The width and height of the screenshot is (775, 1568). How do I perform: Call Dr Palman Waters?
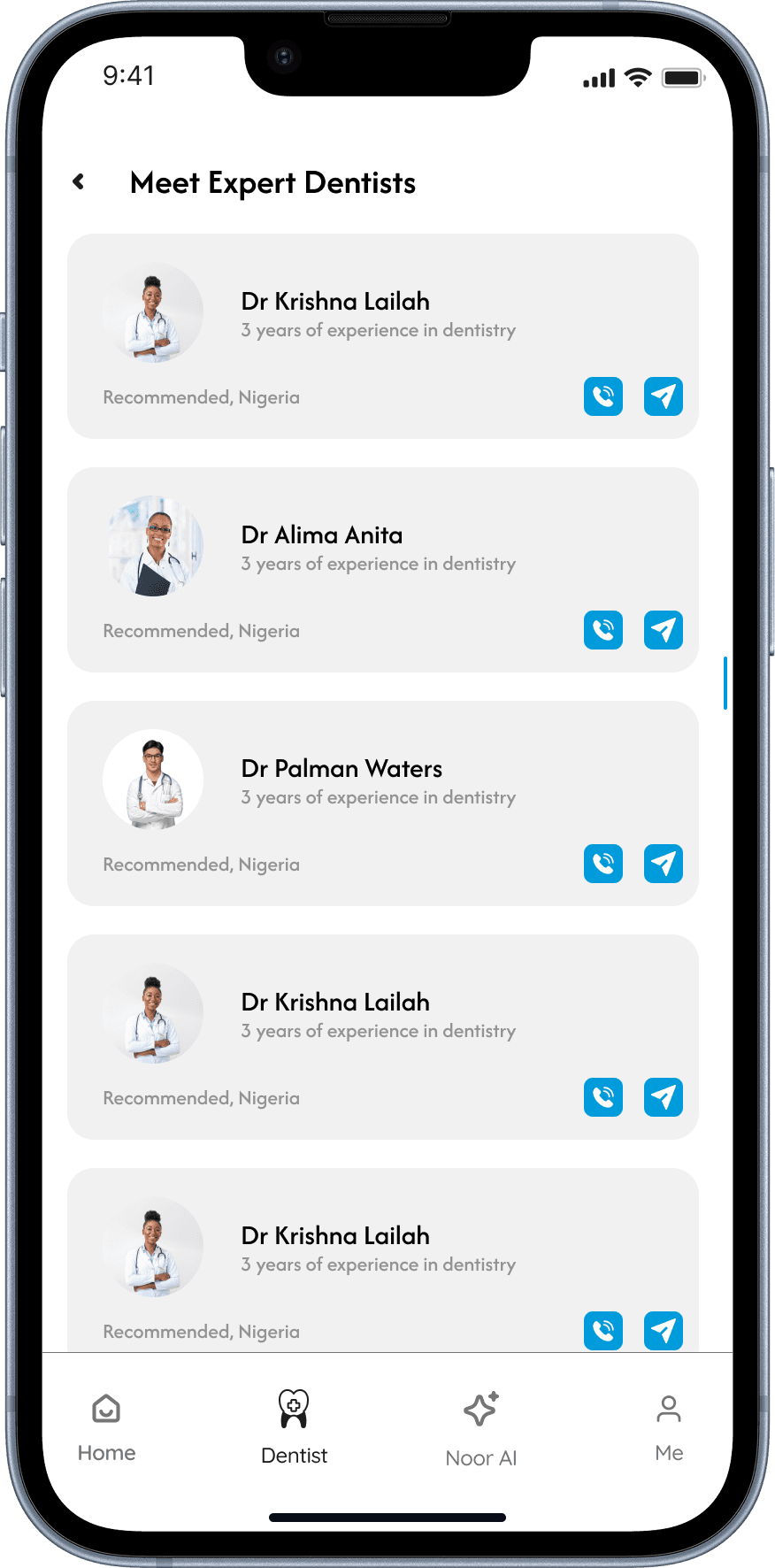tap(603, 864)
